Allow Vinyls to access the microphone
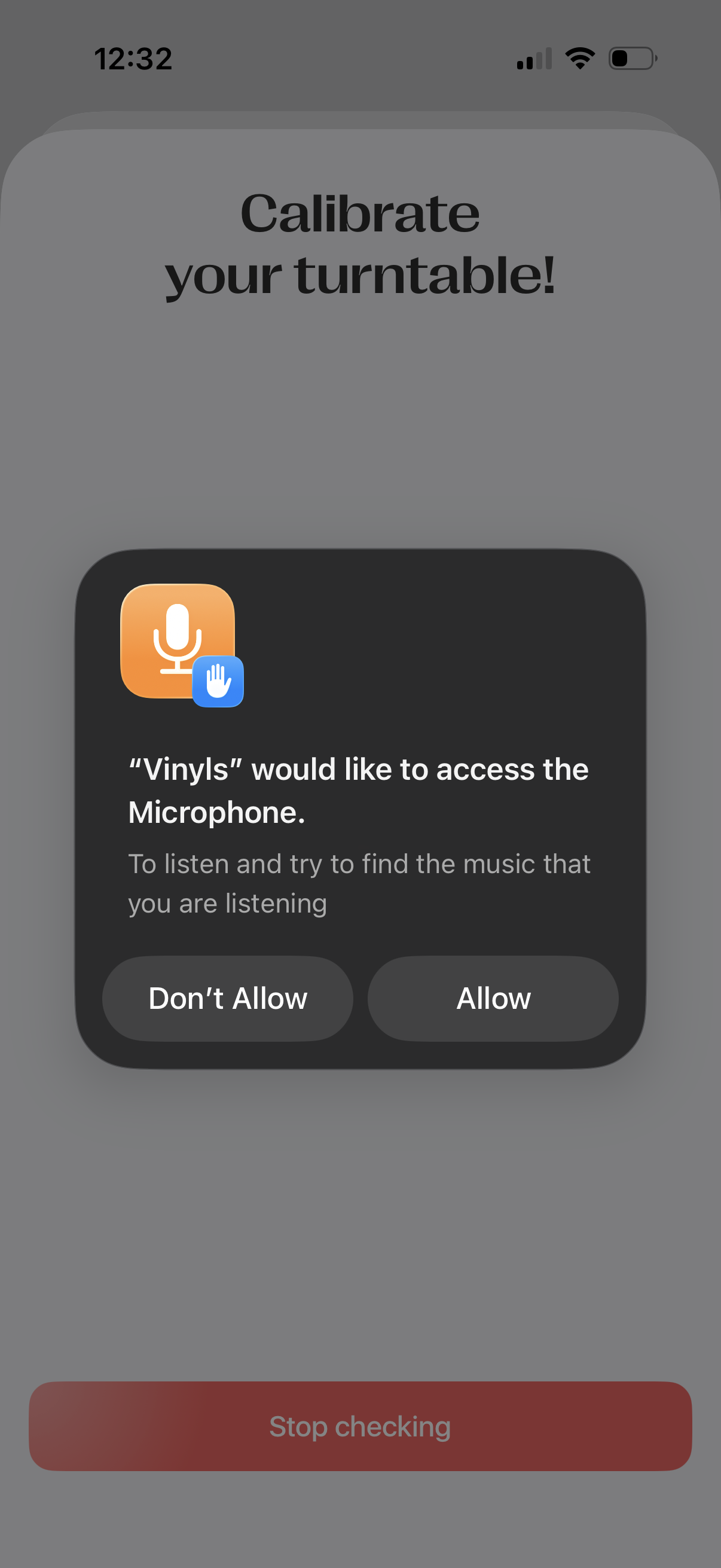This screenshot has width=721, height=1568. pyautogui.click(x=493, y=998)
